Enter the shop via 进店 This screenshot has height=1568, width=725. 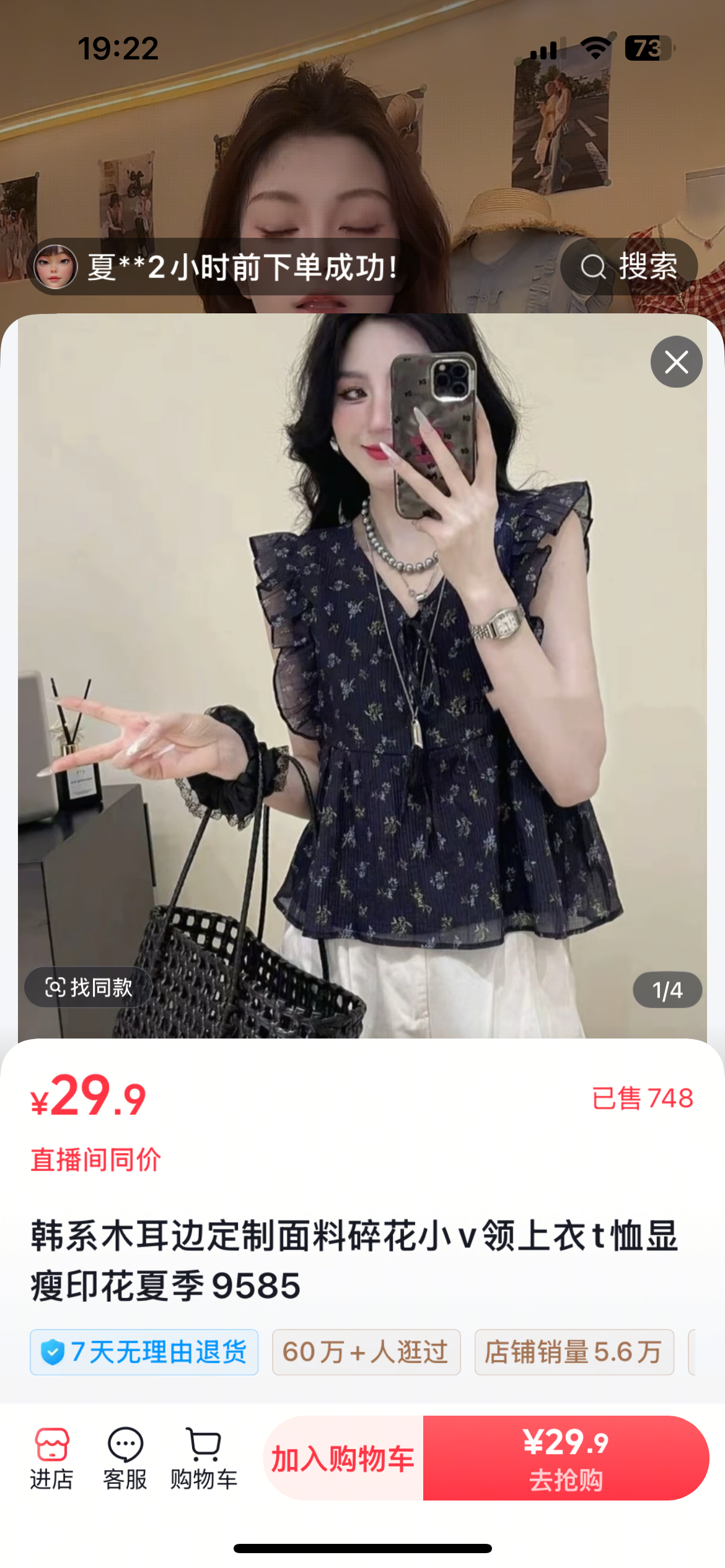point(52,1458)
